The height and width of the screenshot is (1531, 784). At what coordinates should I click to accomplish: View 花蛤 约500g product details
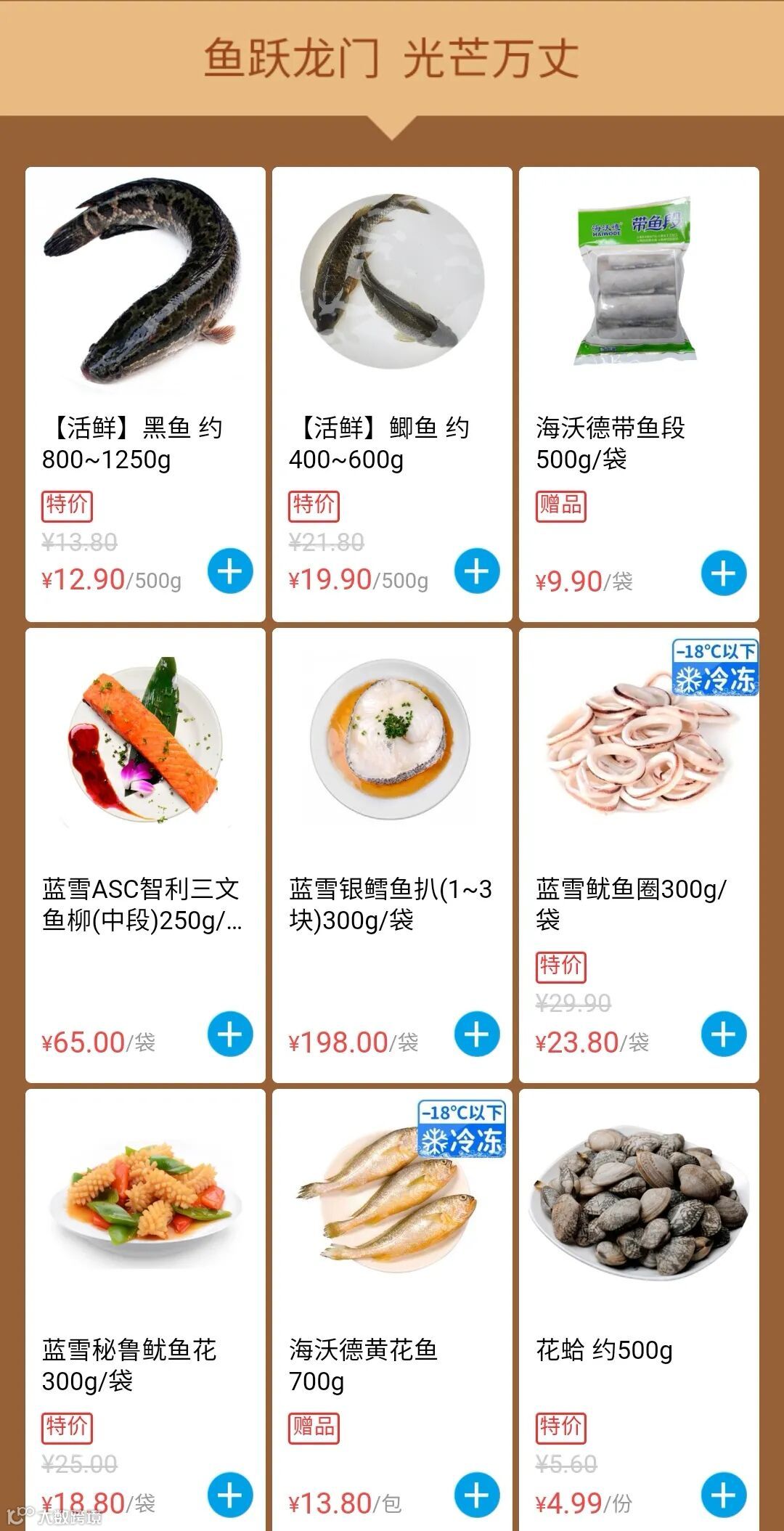(x=639, y=1205)
